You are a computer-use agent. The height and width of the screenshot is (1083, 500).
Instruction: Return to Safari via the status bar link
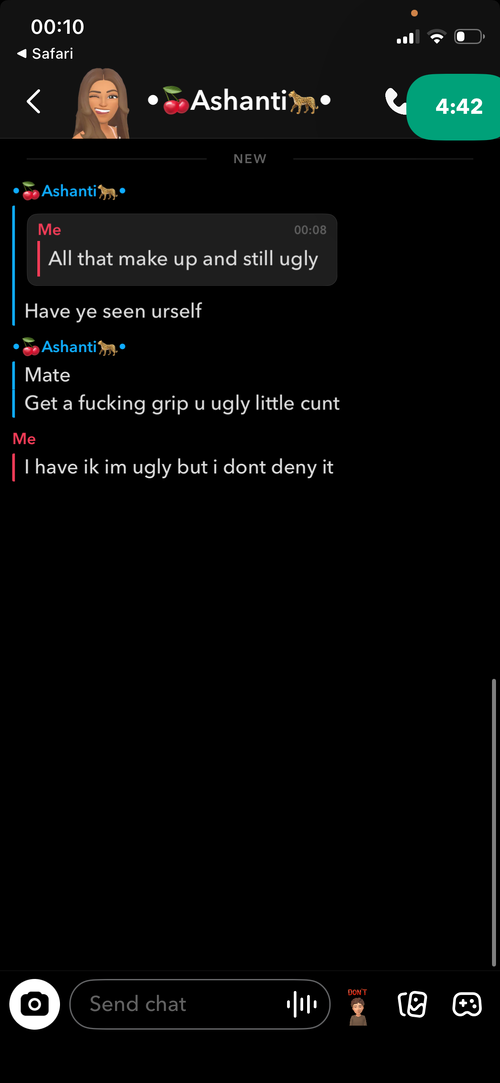point(45,53)
